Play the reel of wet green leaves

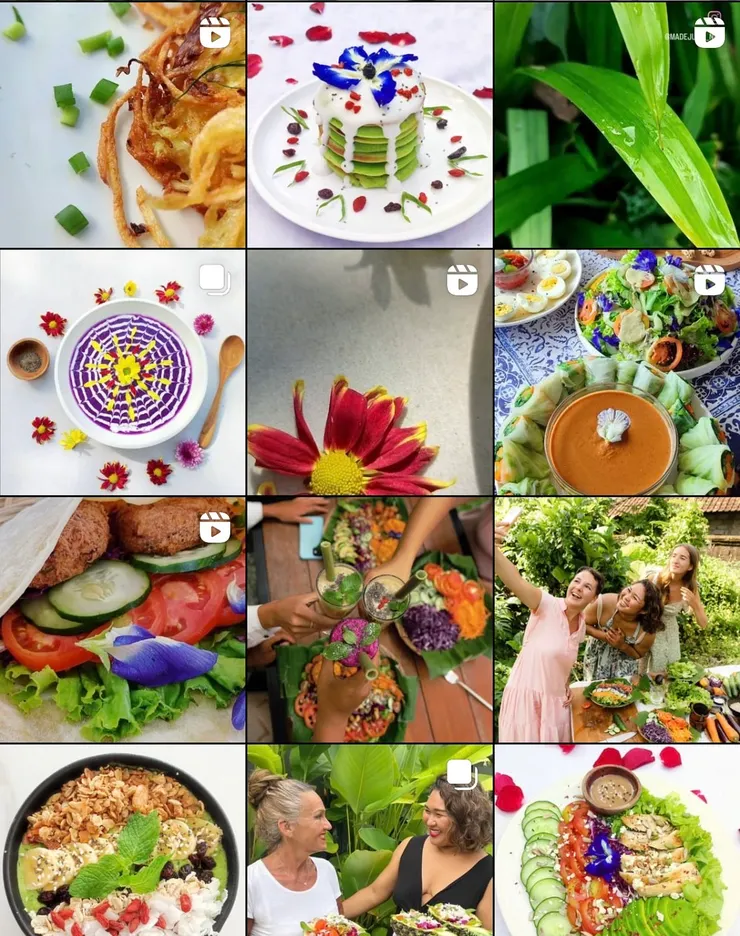(617, 124)
